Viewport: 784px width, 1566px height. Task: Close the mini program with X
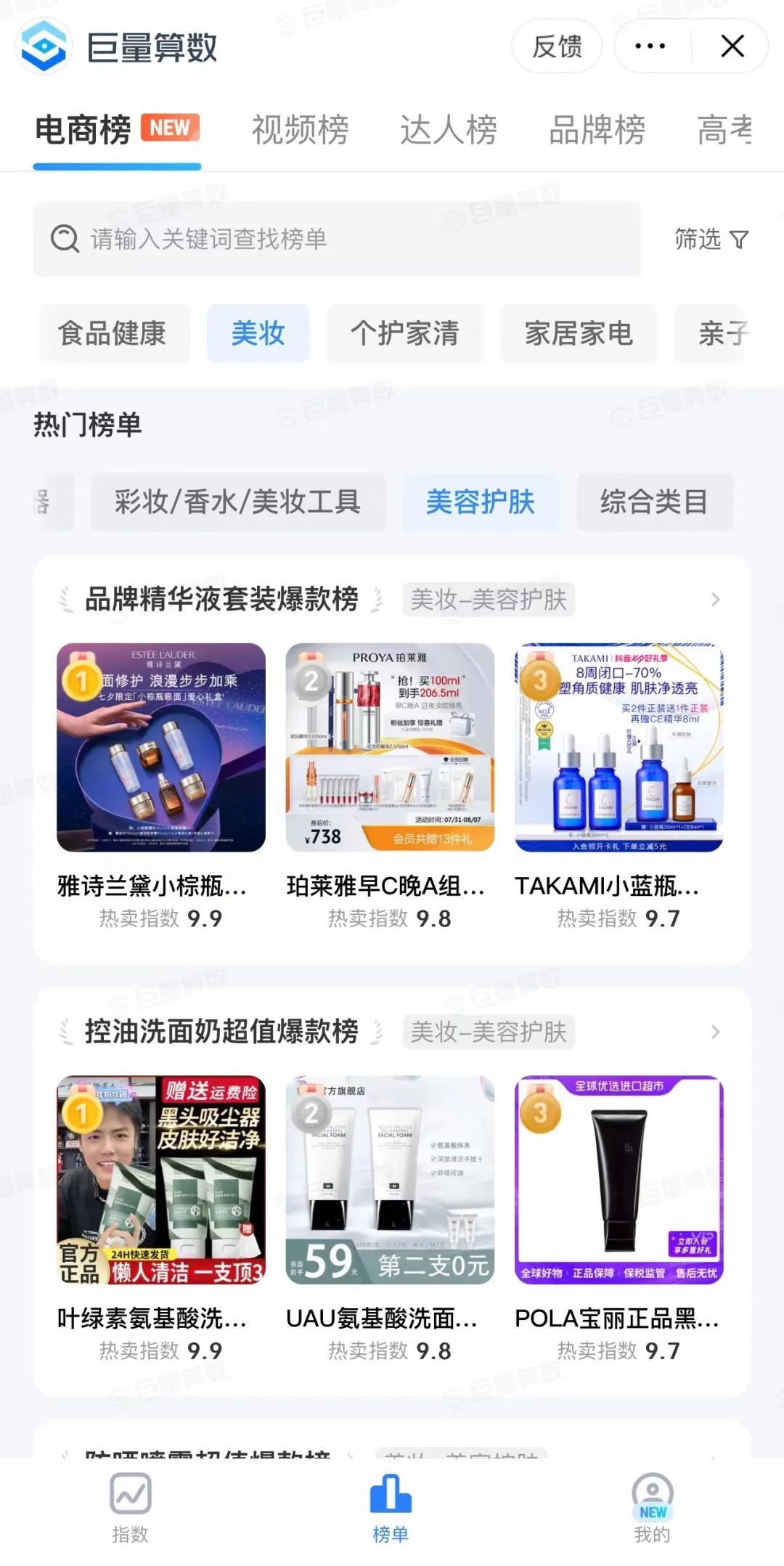(x=732, y=46)
